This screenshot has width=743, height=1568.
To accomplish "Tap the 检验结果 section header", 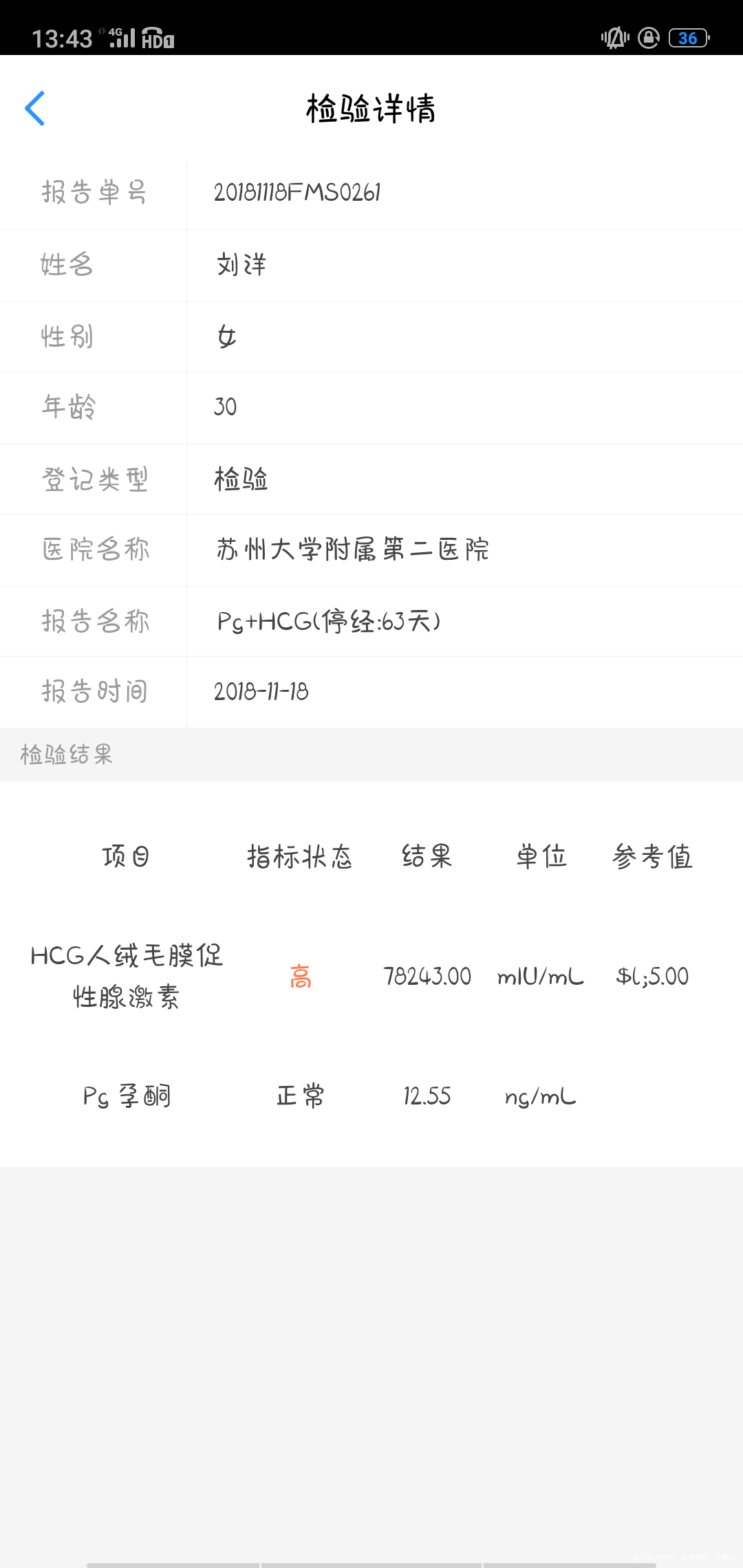I will tap(66, 754).
